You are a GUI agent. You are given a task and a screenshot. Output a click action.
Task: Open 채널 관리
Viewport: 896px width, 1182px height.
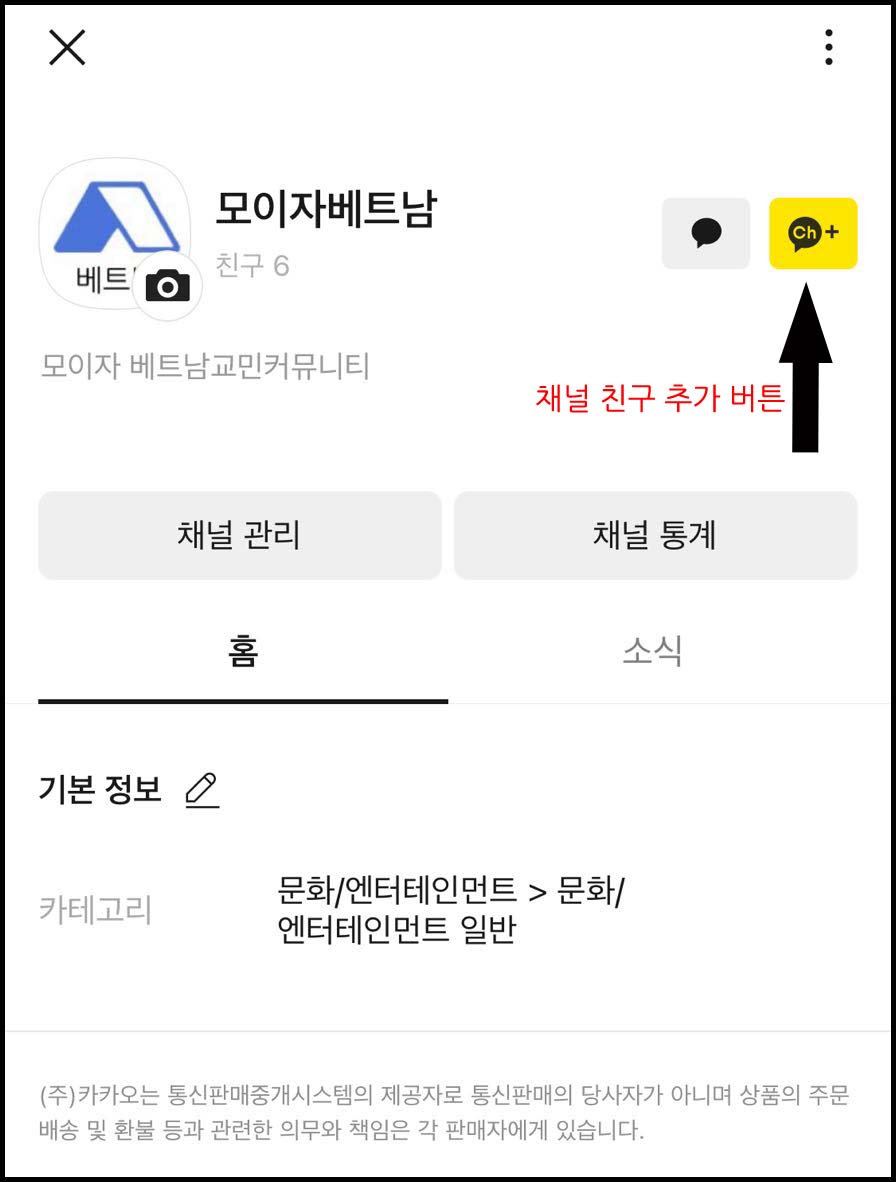coord(239,535)
